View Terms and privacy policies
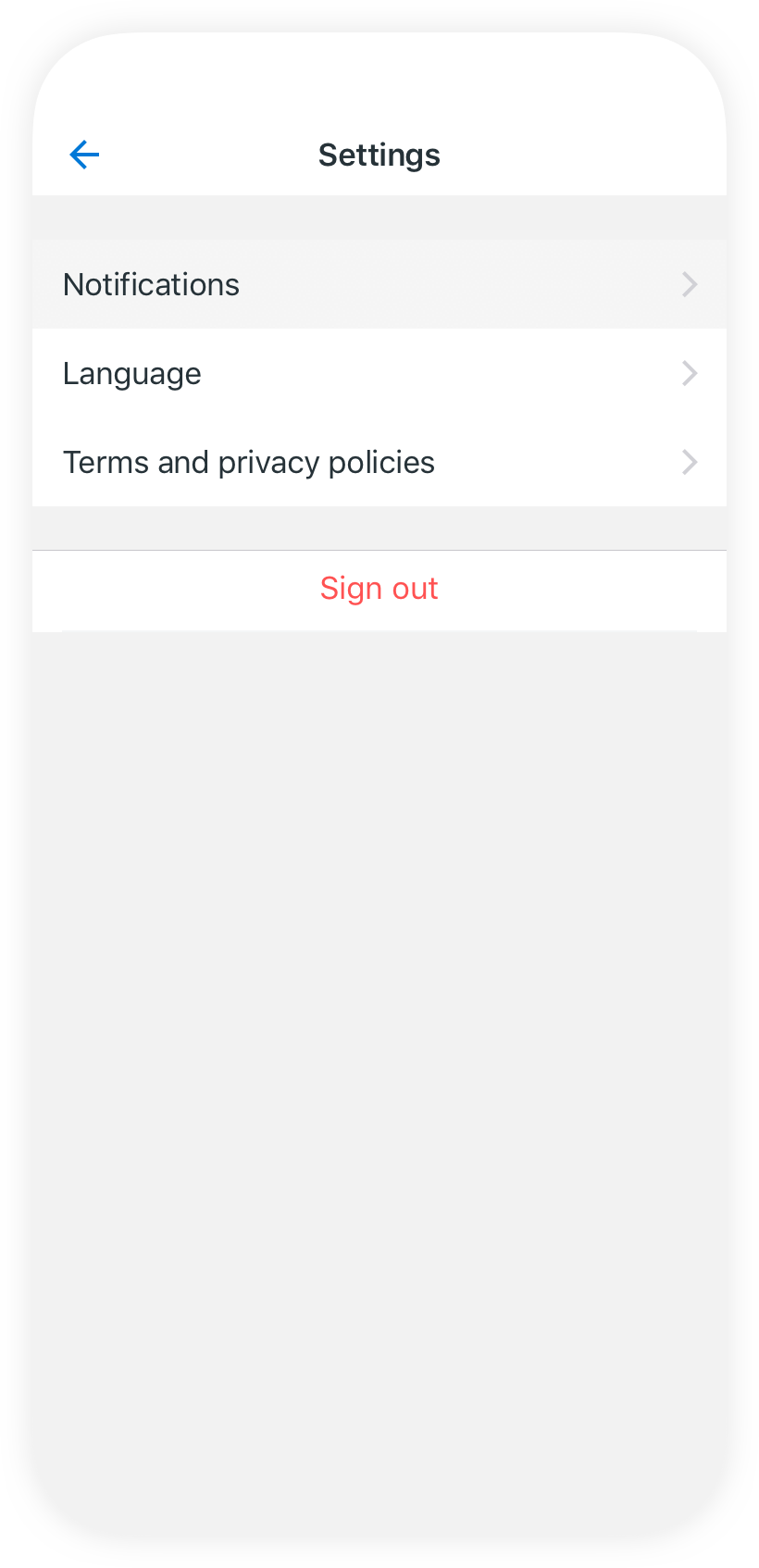 [x=379, y=462]
